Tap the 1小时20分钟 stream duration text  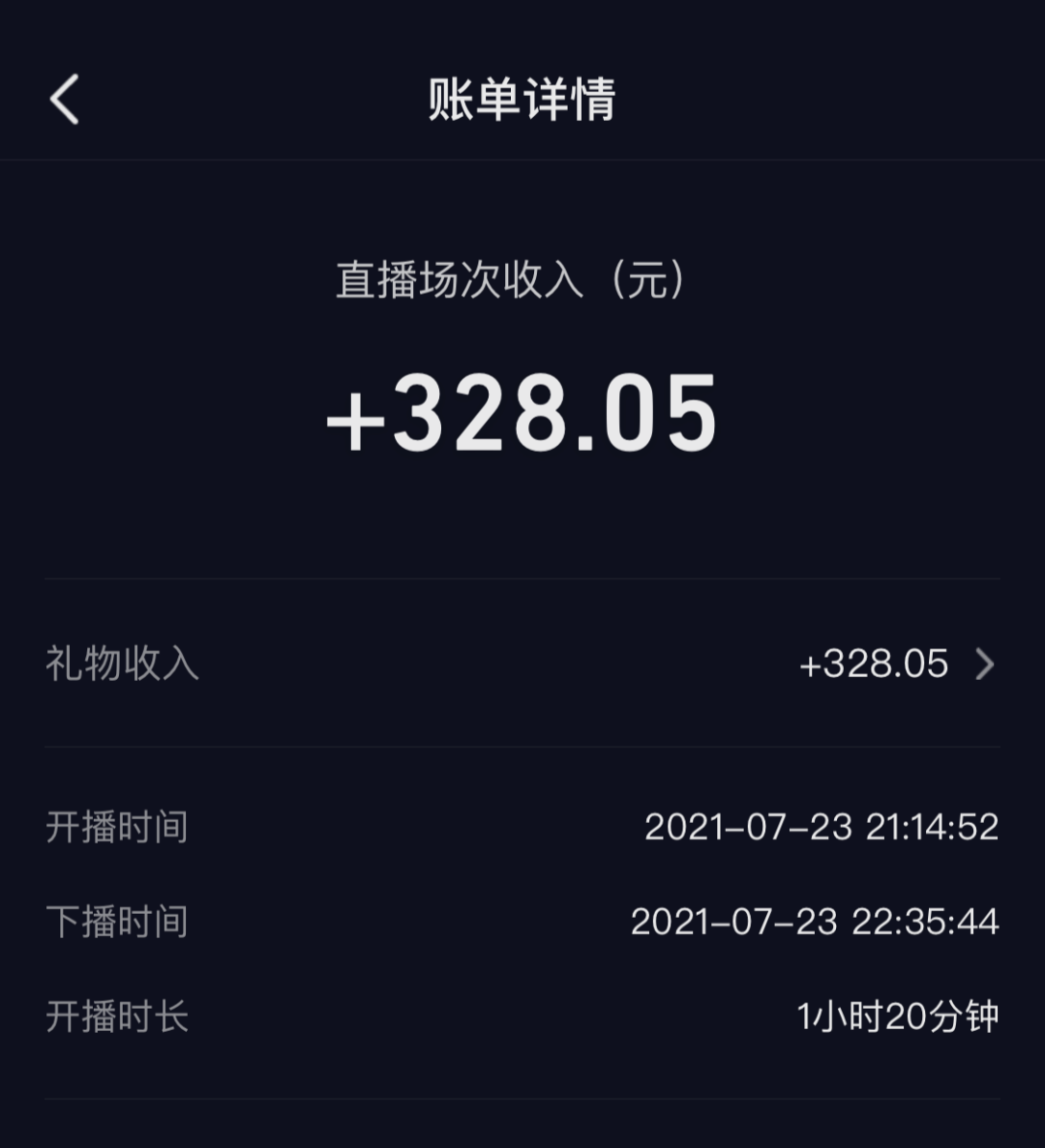point(898,1016)
